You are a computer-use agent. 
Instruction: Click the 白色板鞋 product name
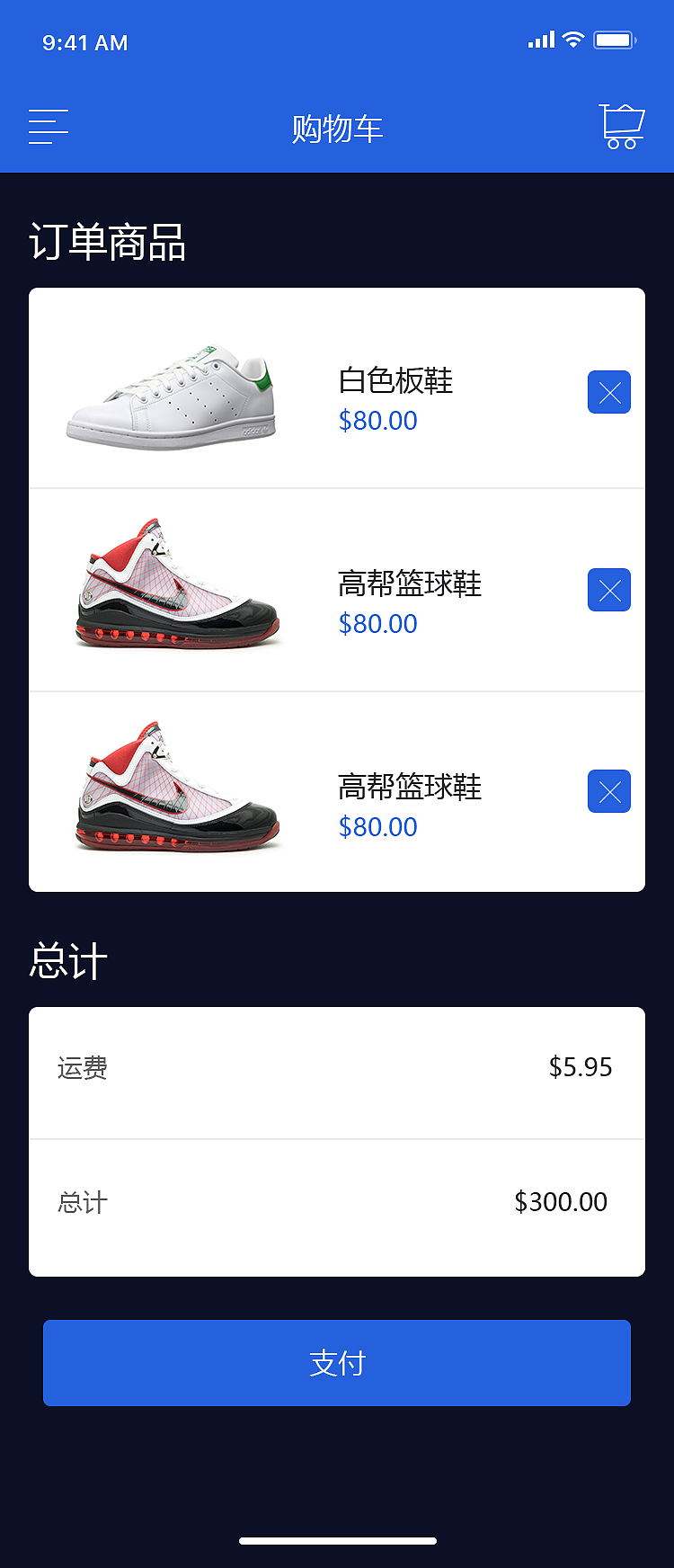395,381
